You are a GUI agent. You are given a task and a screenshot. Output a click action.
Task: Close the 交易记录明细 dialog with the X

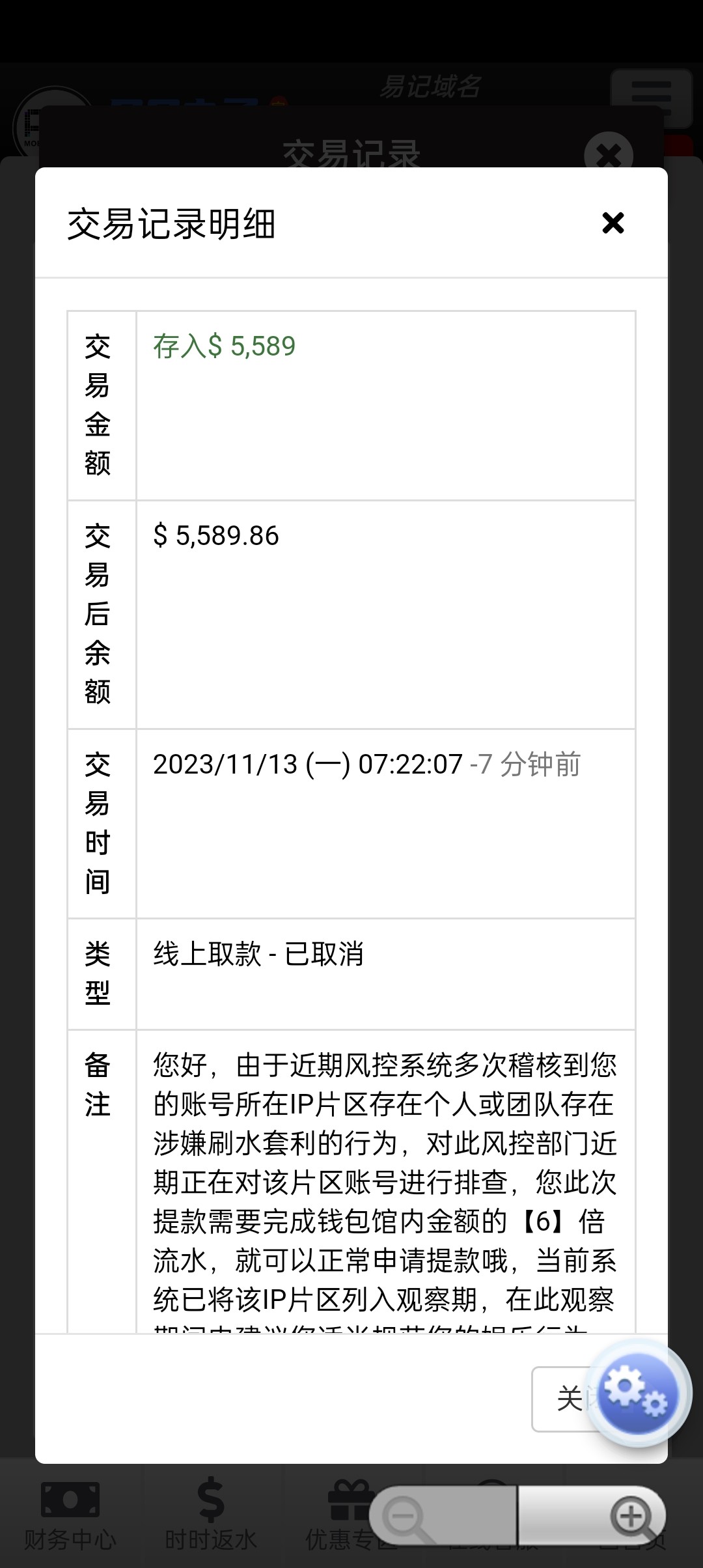pyautogui.click(x=613, y=224)
